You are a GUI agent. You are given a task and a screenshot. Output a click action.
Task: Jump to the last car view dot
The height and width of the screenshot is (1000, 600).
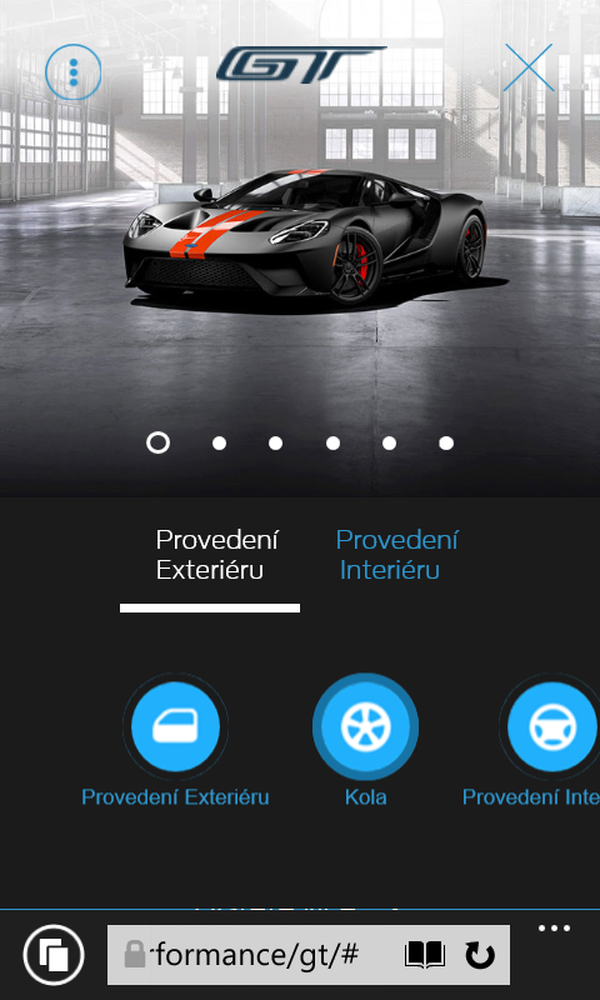446,443
